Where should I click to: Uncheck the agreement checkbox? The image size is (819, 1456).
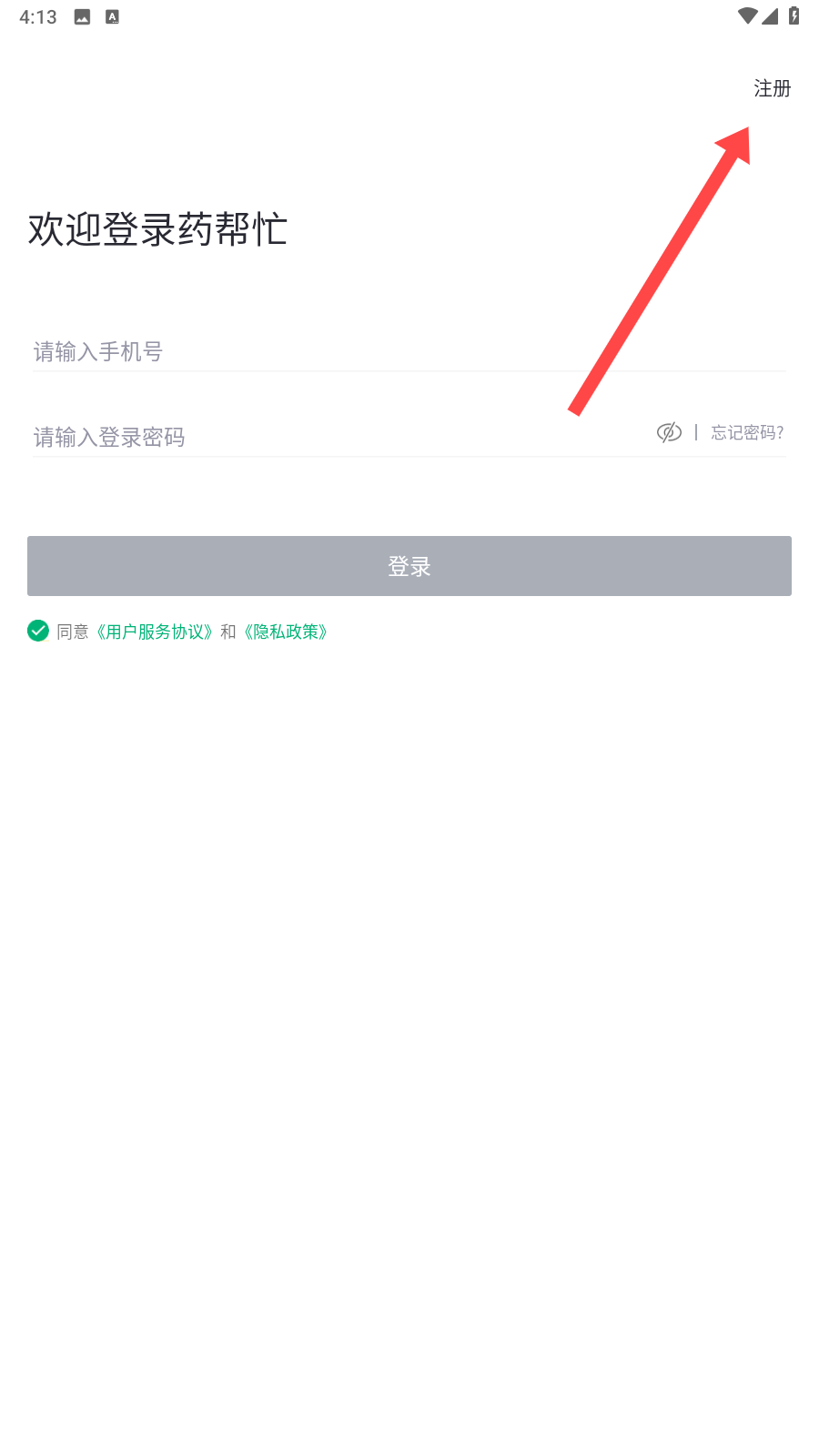click(38, 631)
